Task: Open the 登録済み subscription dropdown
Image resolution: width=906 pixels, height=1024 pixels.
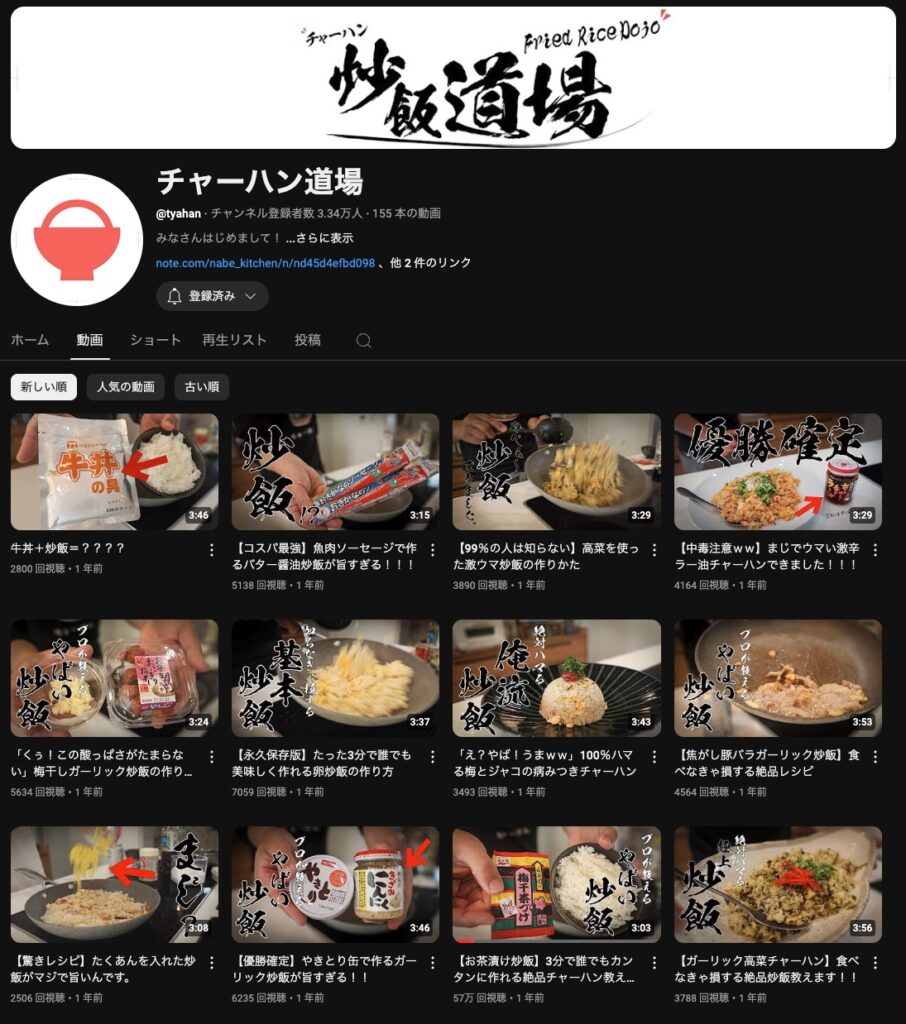Action: coord(212,296)
